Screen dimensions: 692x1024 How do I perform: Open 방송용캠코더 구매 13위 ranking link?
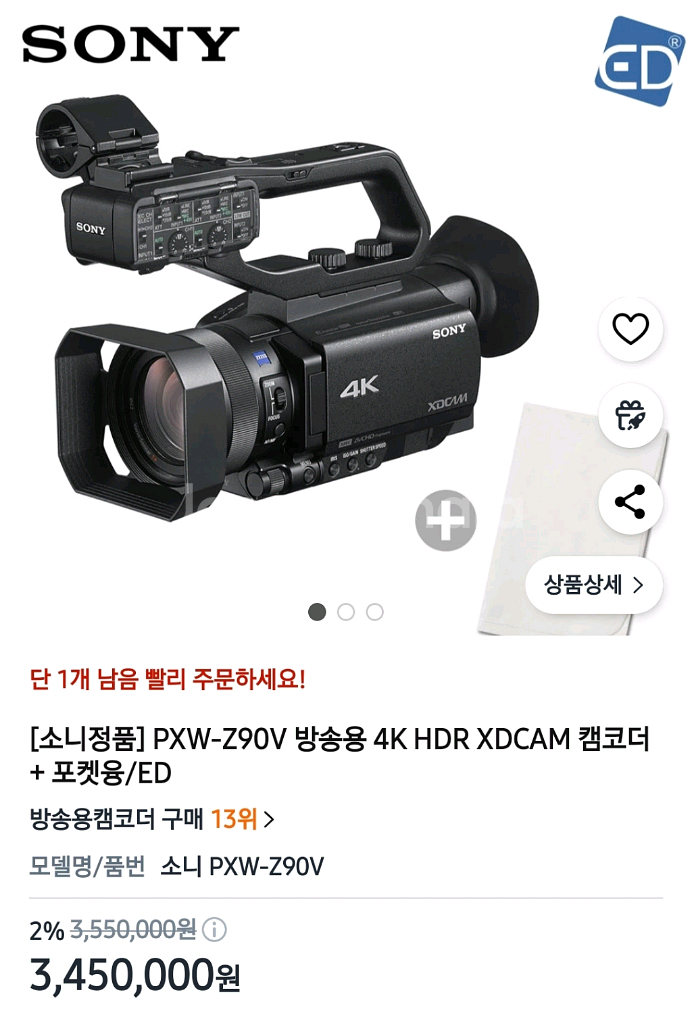tap(153, 820)
